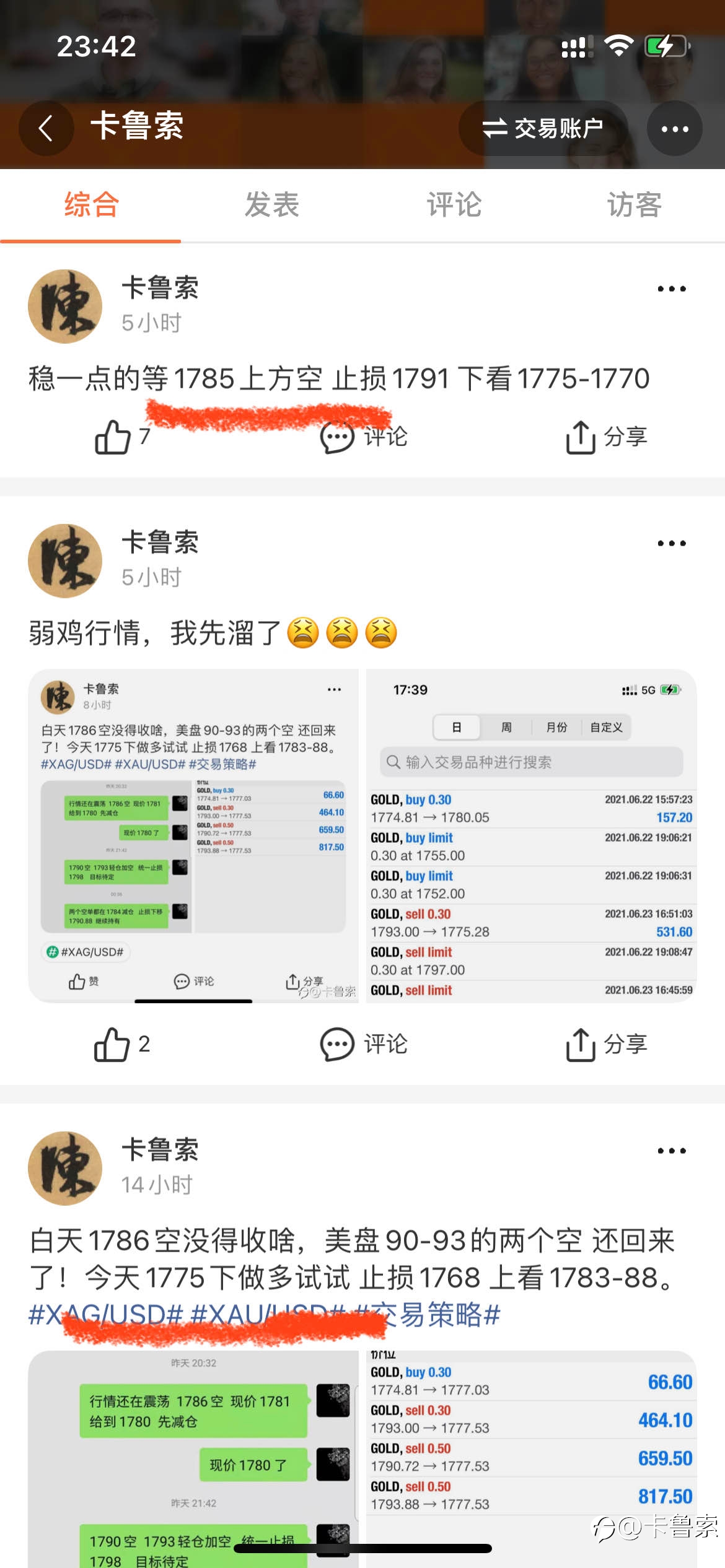
Task: Switch to the 发表 tab
Action: pos(271,205)
